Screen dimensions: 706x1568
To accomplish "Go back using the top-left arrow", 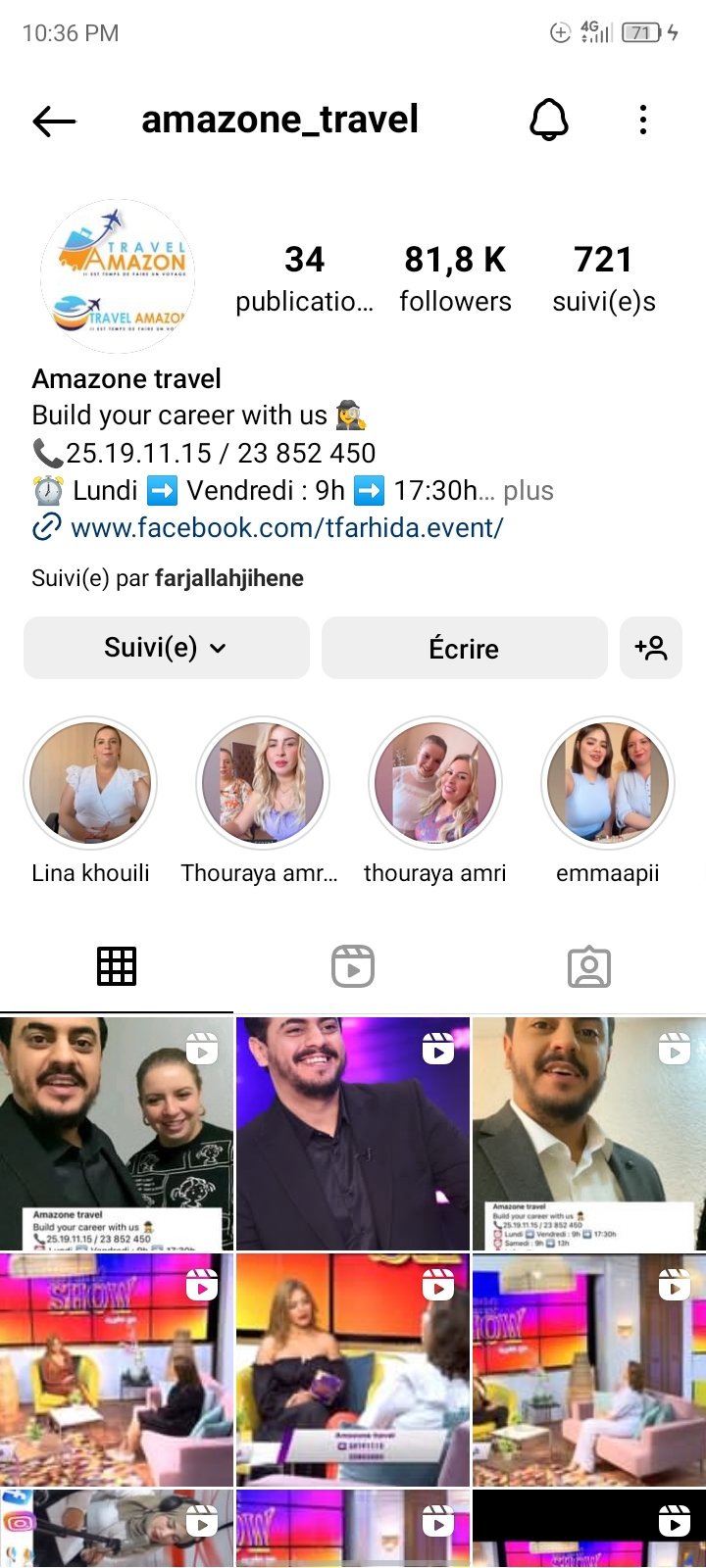I will tap(54, 121).
